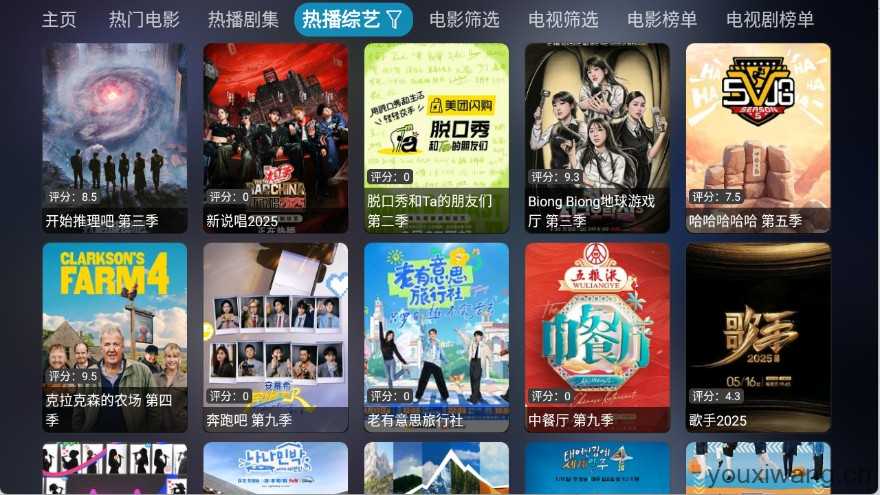Select 脱口秀和Ta的朋友们 第二季
880x495 pixels.
(x=436, y=137)
